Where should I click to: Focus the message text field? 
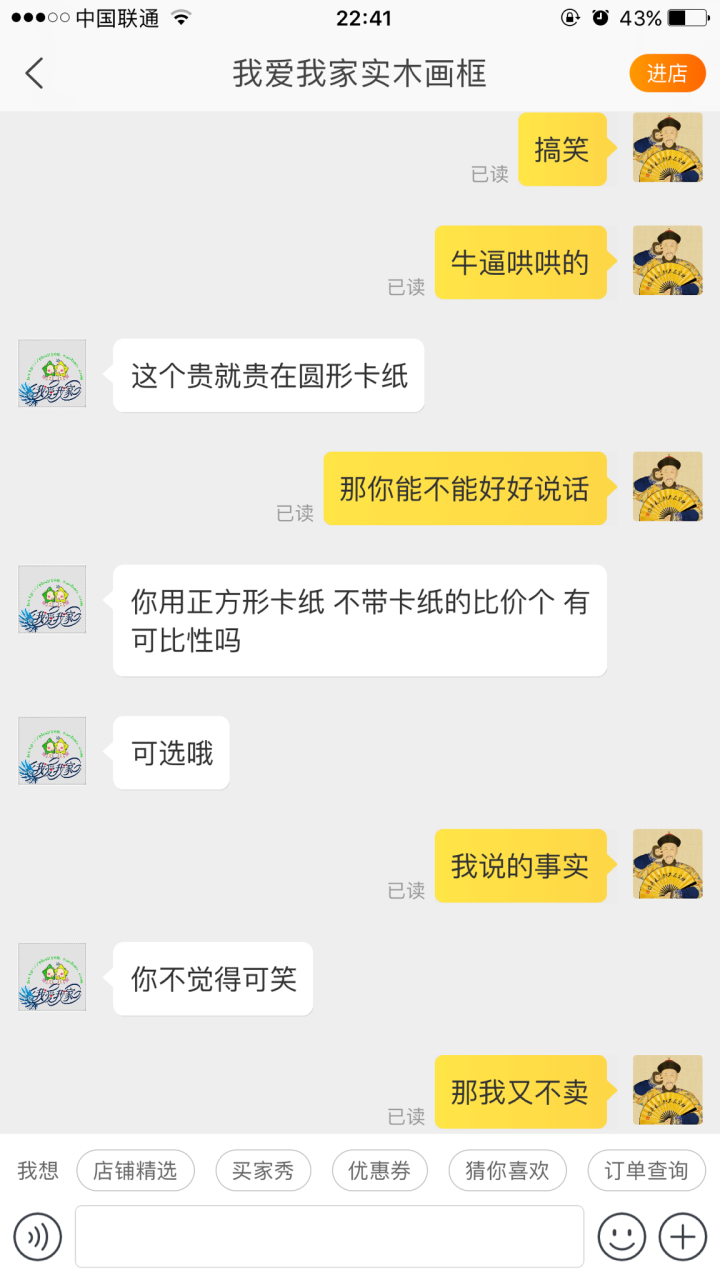coord(329,1237)
